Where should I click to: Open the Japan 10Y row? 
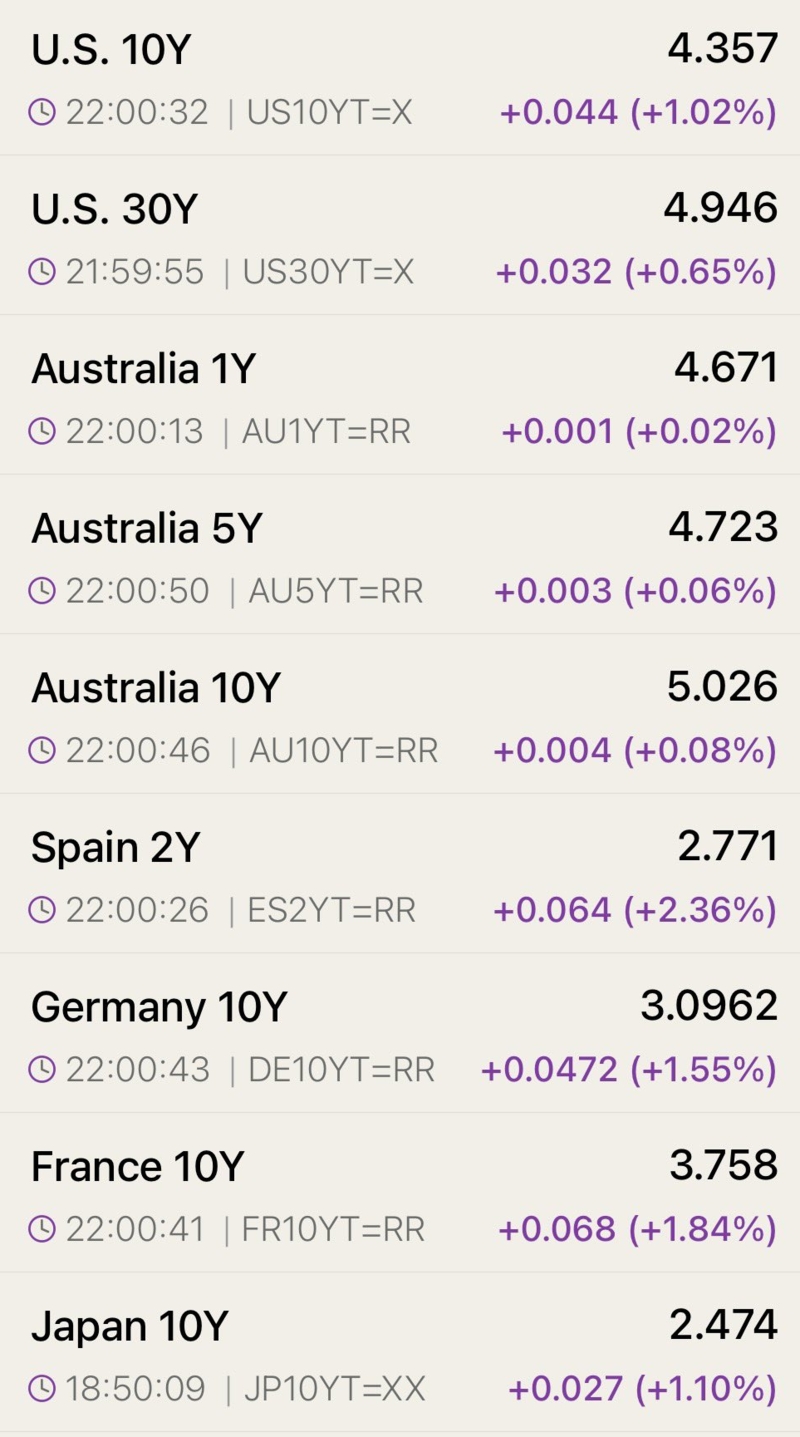[400, 1354]
